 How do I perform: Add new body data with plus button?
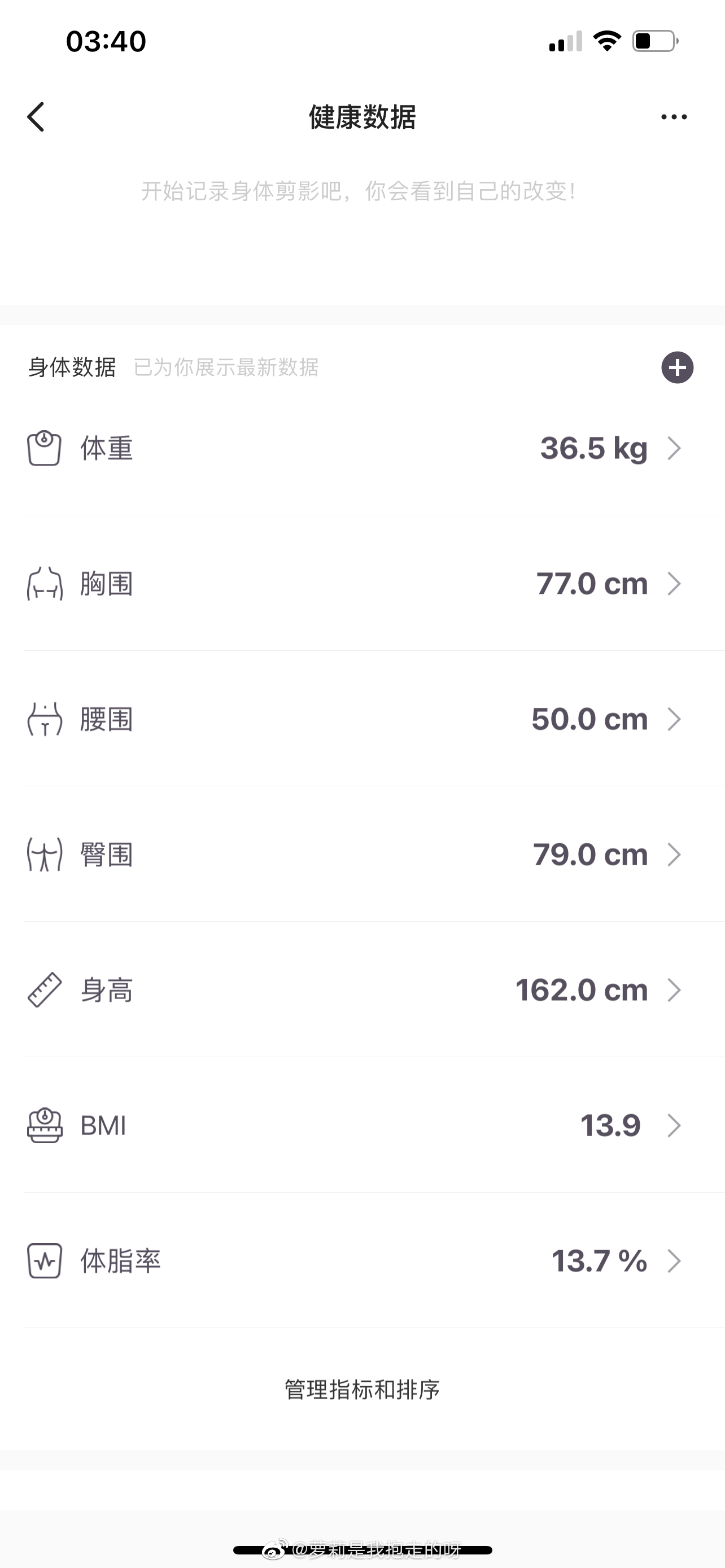pos(677,367)
